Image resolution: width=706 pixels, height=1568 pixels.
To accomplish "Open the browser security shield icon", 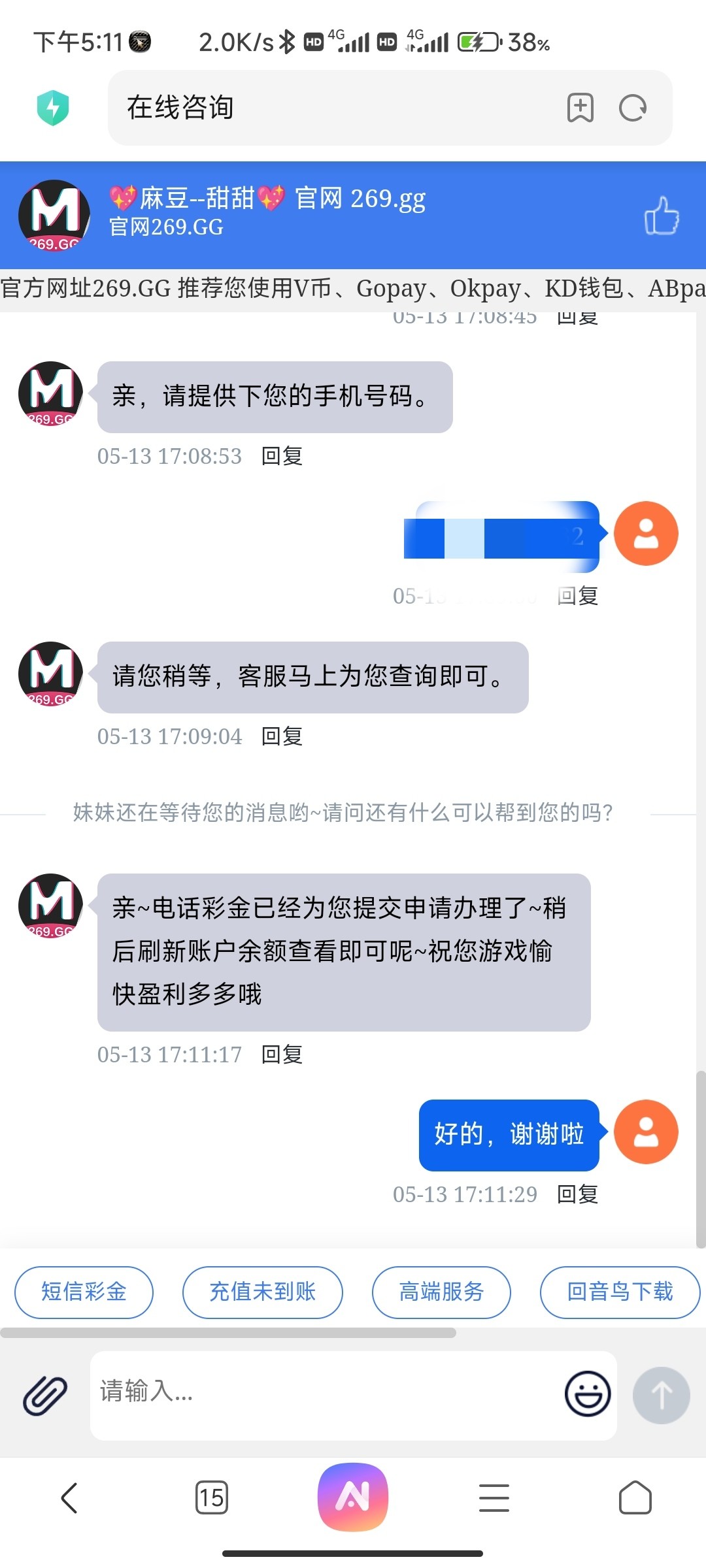I will 53,108.
